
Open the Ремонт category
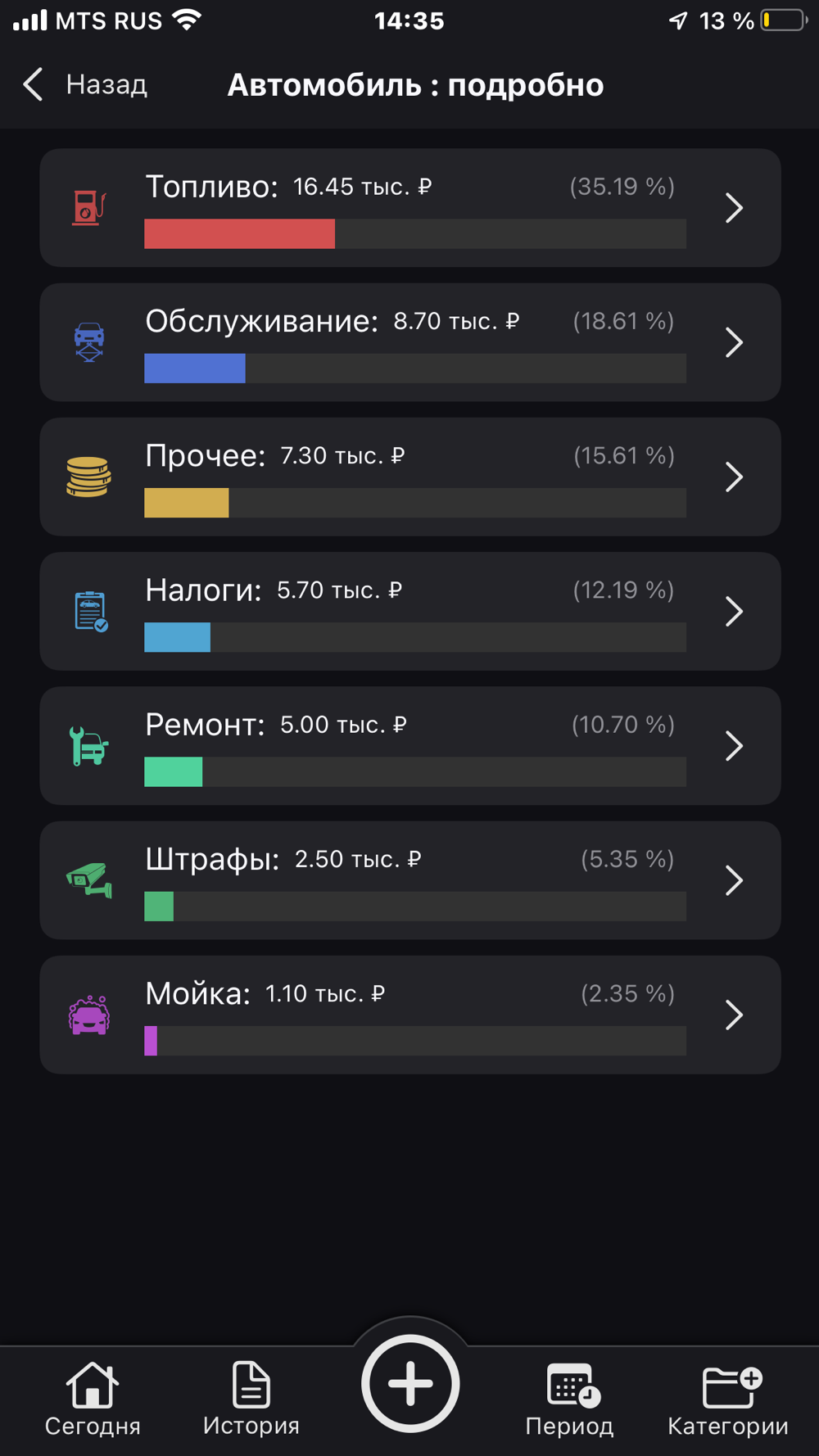(x=410, y=745)
